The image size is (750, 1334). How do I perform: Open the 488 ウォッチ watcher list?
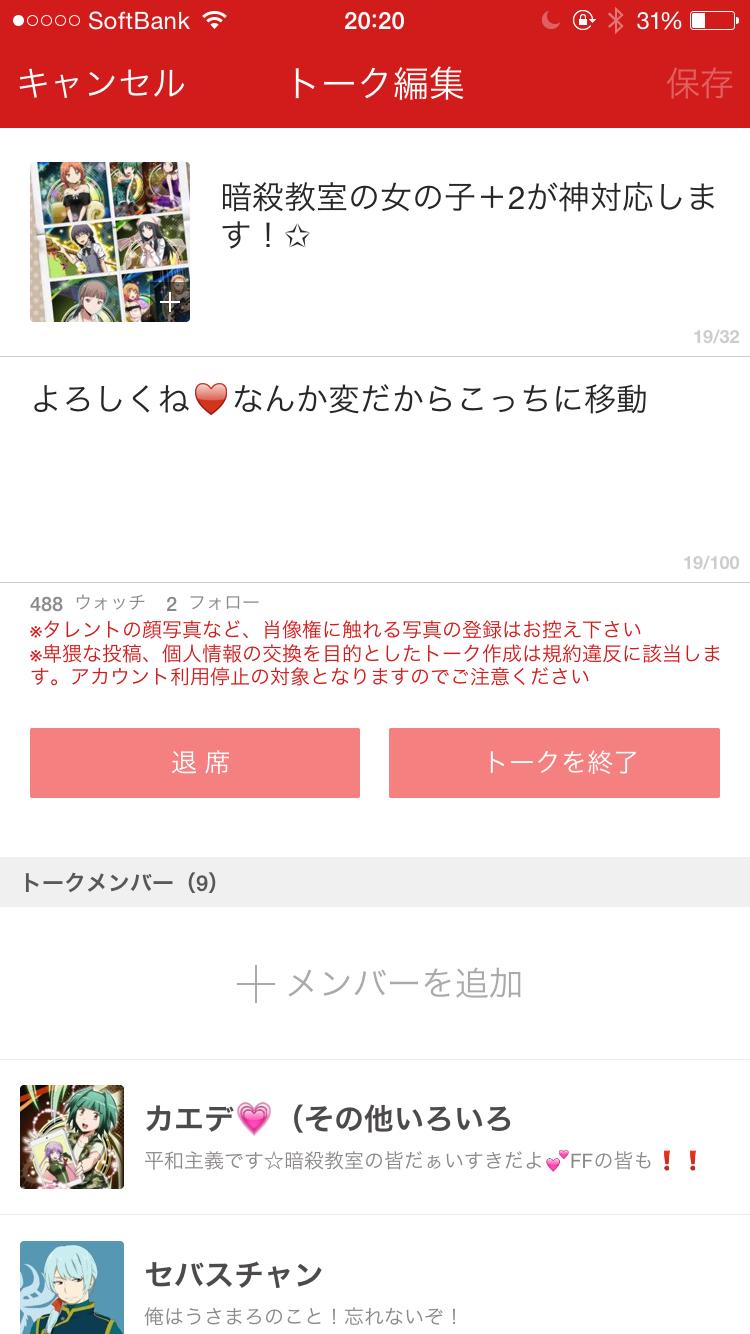79,602
